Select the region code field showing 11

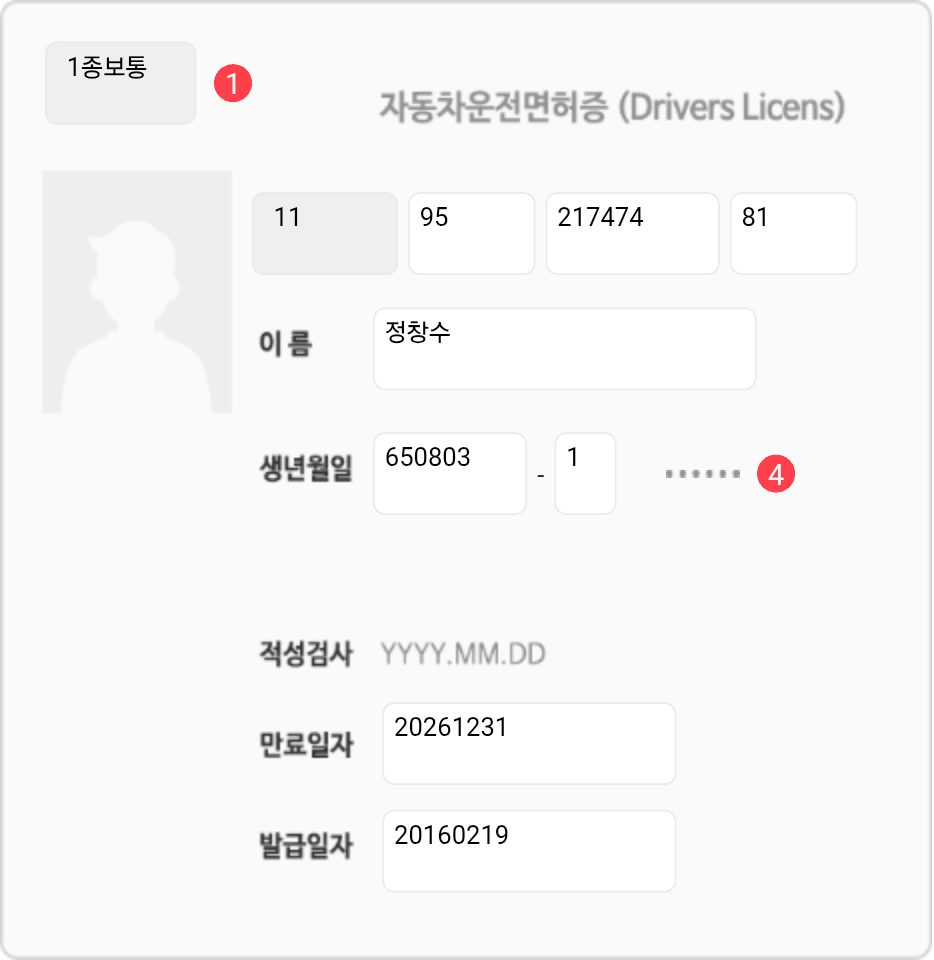[324, 233]
